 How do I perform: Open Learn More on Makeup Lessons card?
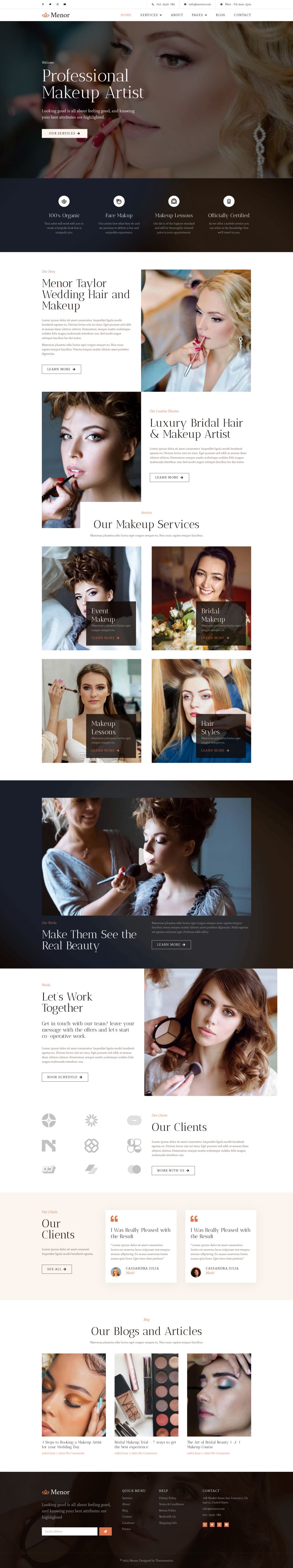click(x=105, y=751)
